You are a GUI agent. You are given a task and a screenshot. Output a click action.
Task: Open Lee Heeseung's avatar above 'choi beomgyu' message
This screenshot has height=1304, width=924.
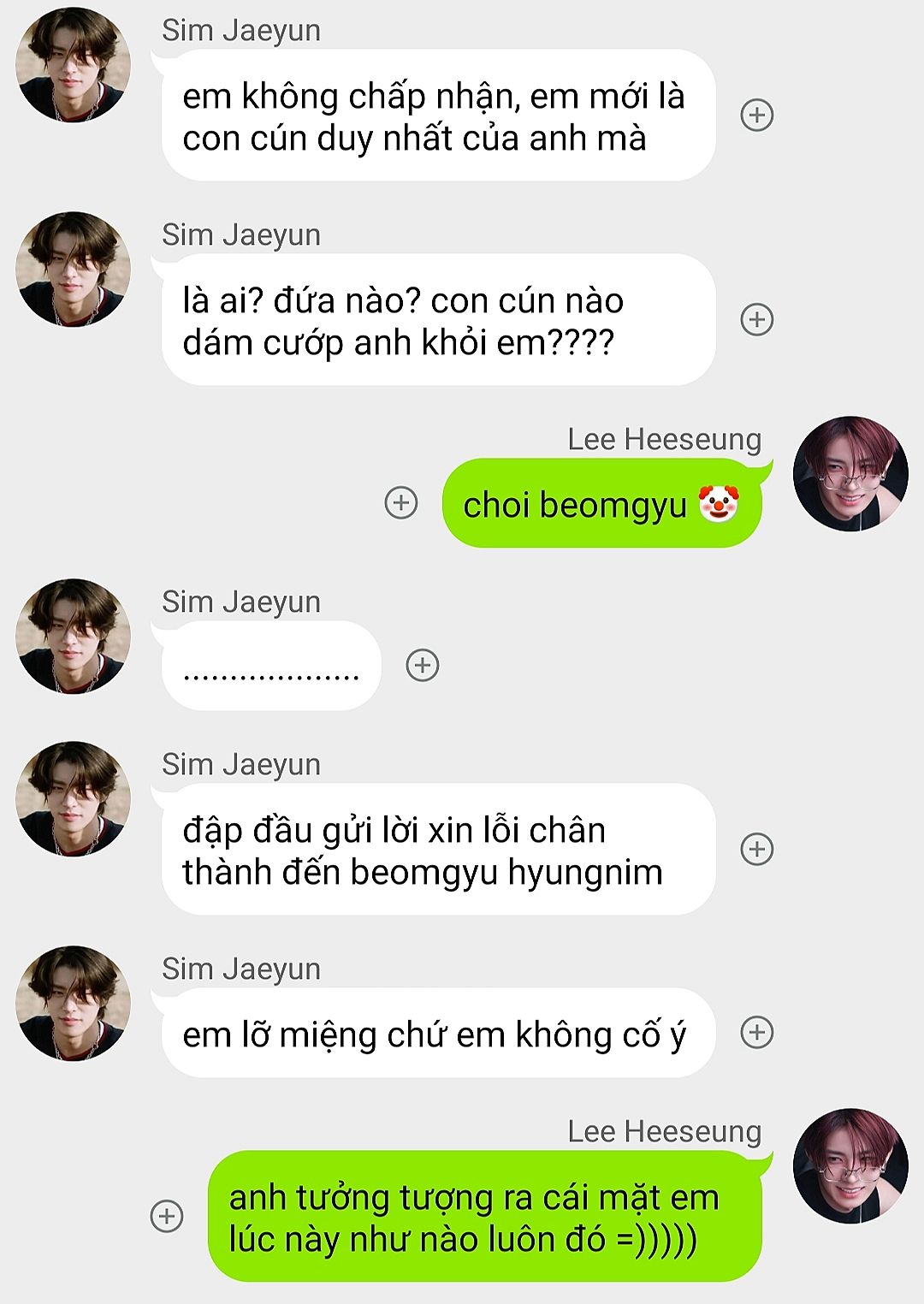coord(850,473)
